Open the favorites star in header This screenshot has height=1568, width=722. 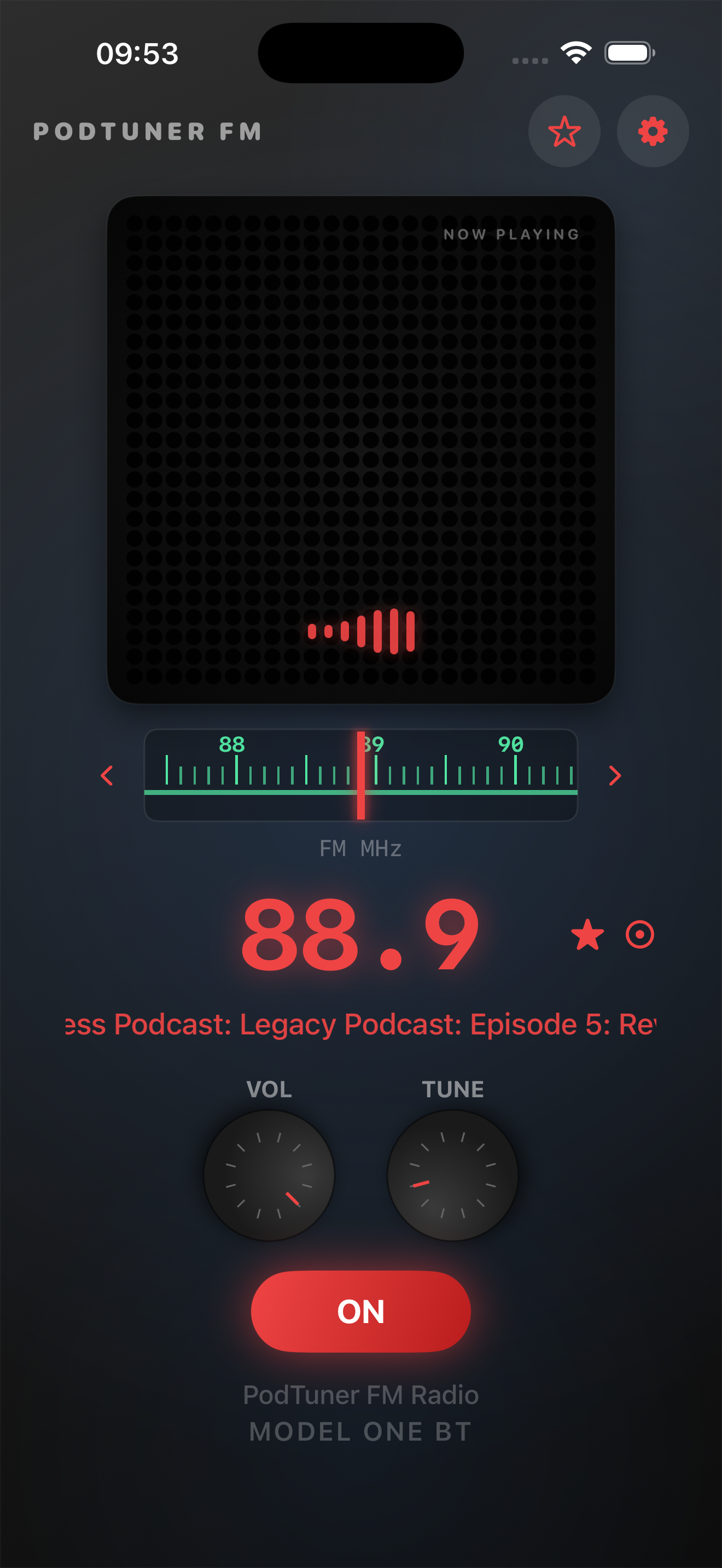coord(564,131)
